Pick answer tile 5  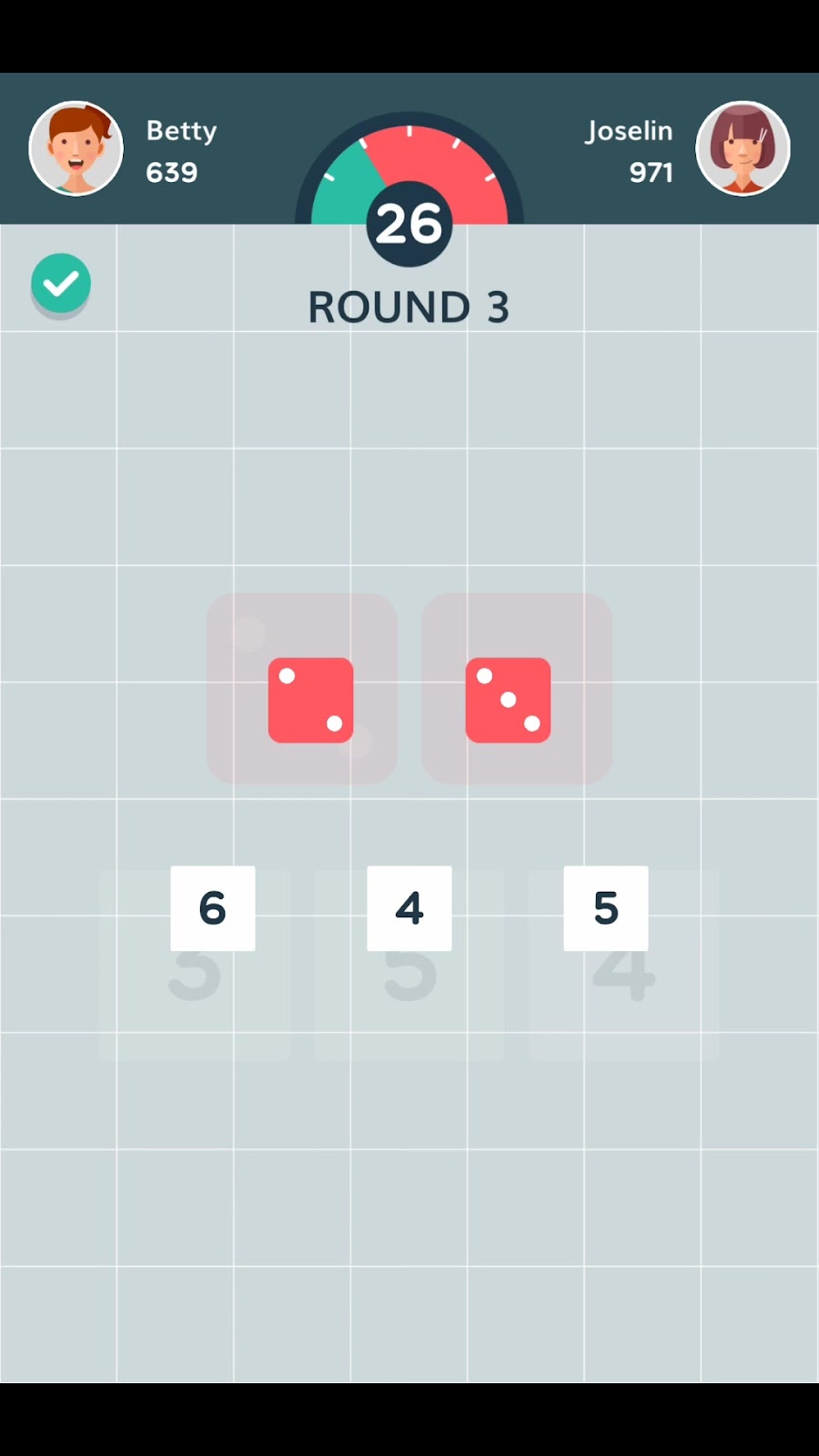[606, 908]
